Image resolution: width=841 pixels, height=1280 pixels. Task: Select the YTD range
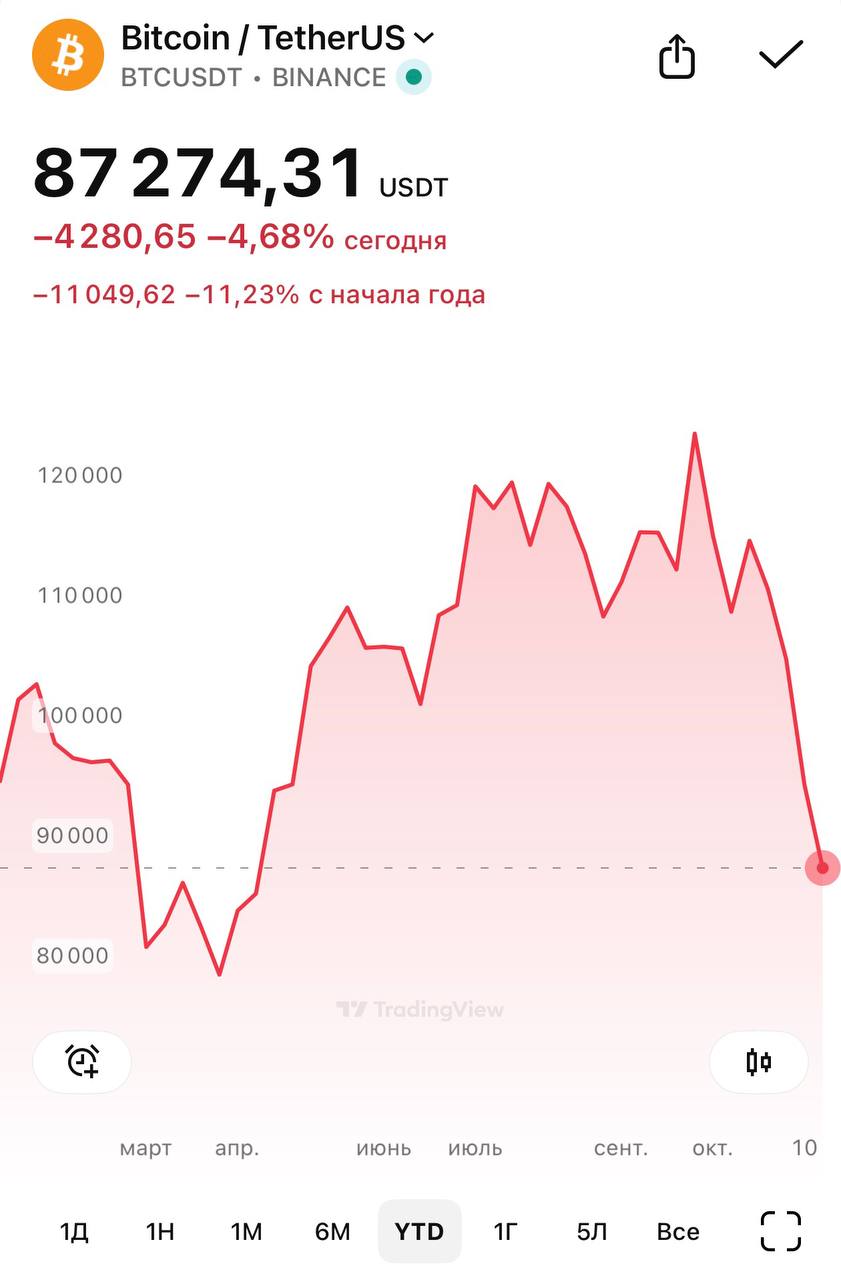[419, 1231]
